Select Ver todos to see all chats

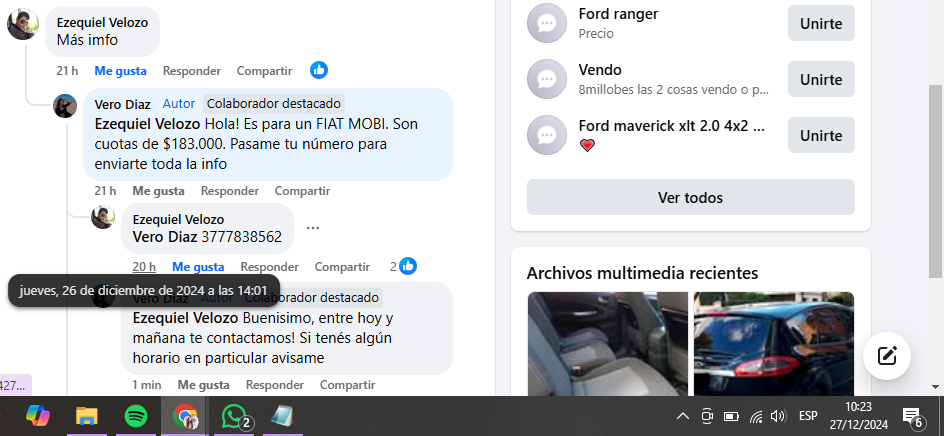(690, 197)
